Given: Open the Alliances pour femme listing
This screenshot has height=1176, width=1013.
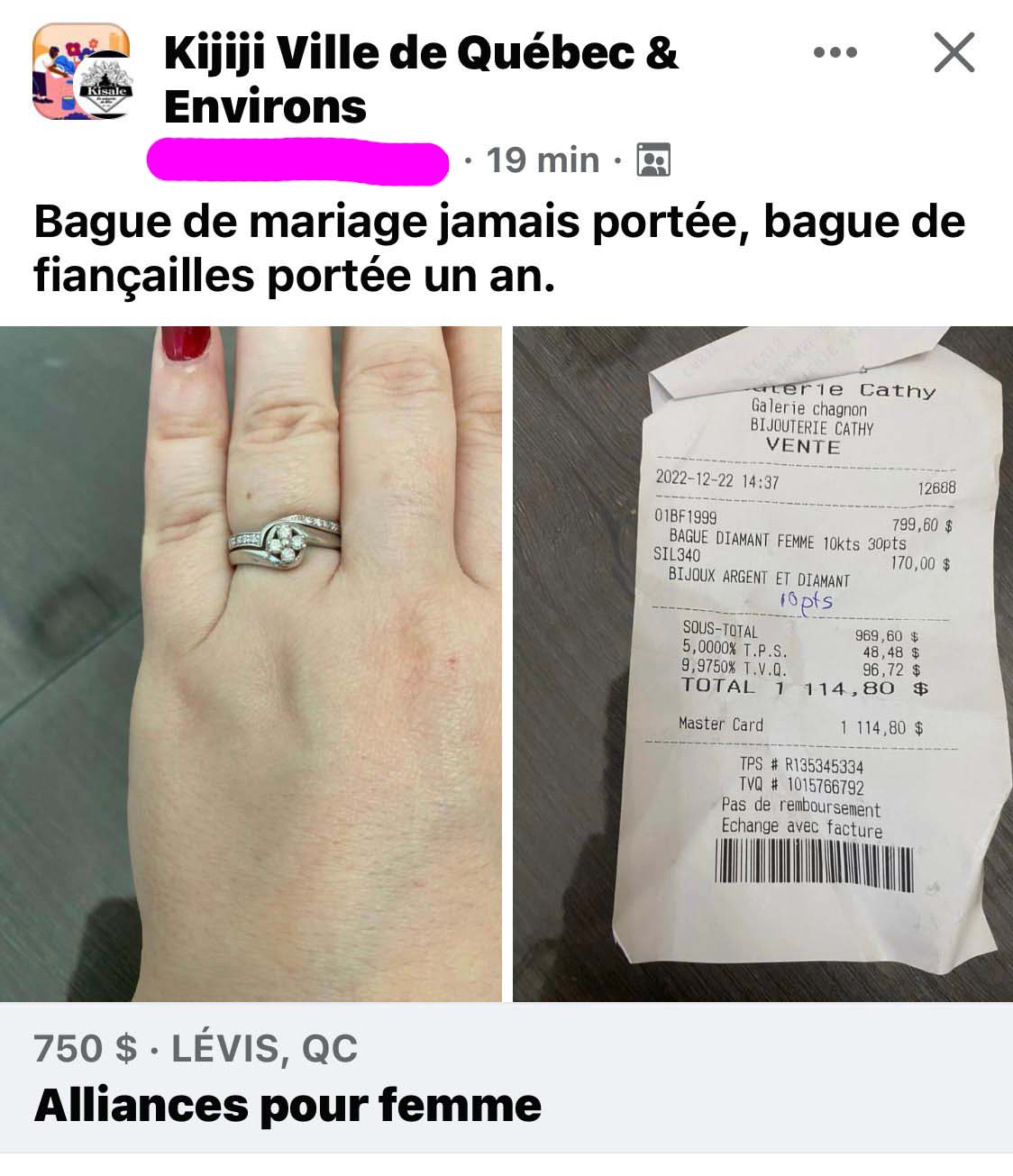Looking at the screenshot, I should [x=287, y=1105].
